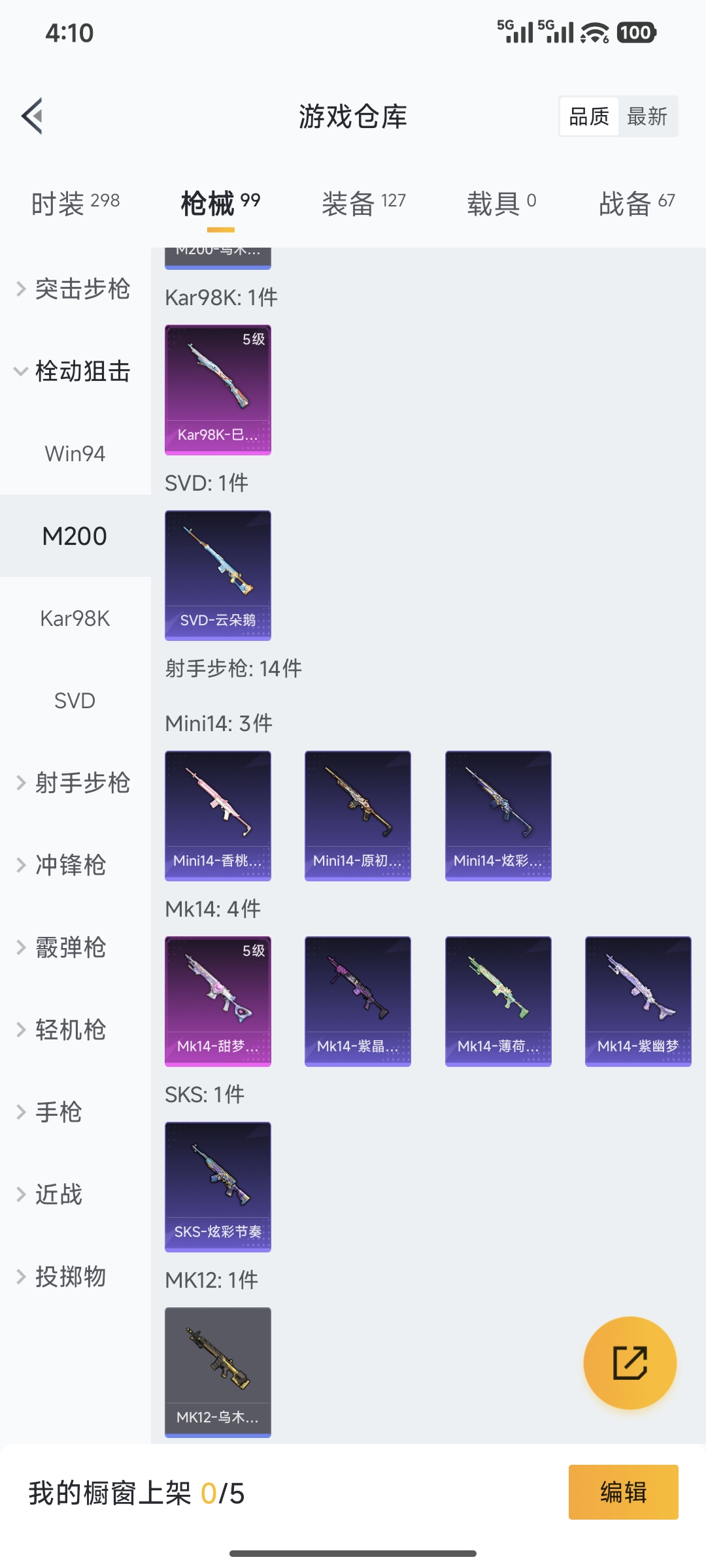View the Mk14-甜梦 level 5 skin

coord(218,1001)
